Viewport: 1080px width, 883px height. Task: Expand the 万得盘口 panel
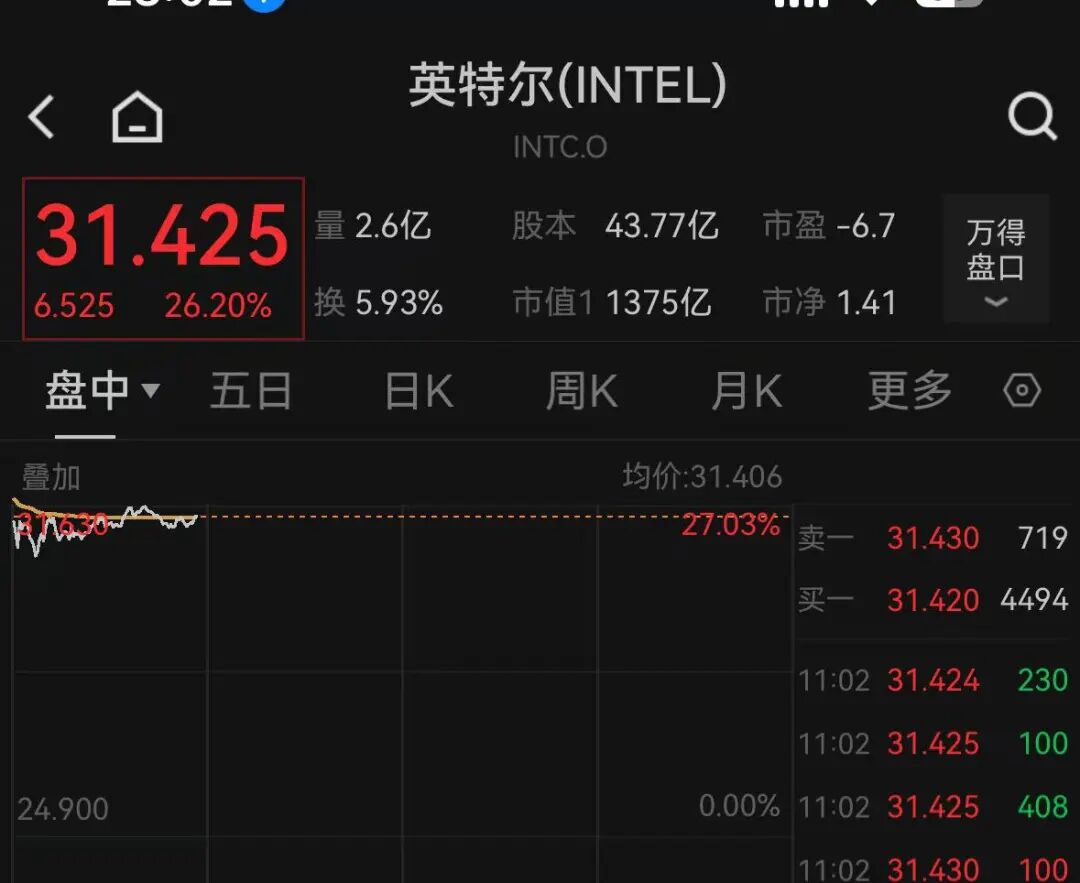click(x=996, y=260)
